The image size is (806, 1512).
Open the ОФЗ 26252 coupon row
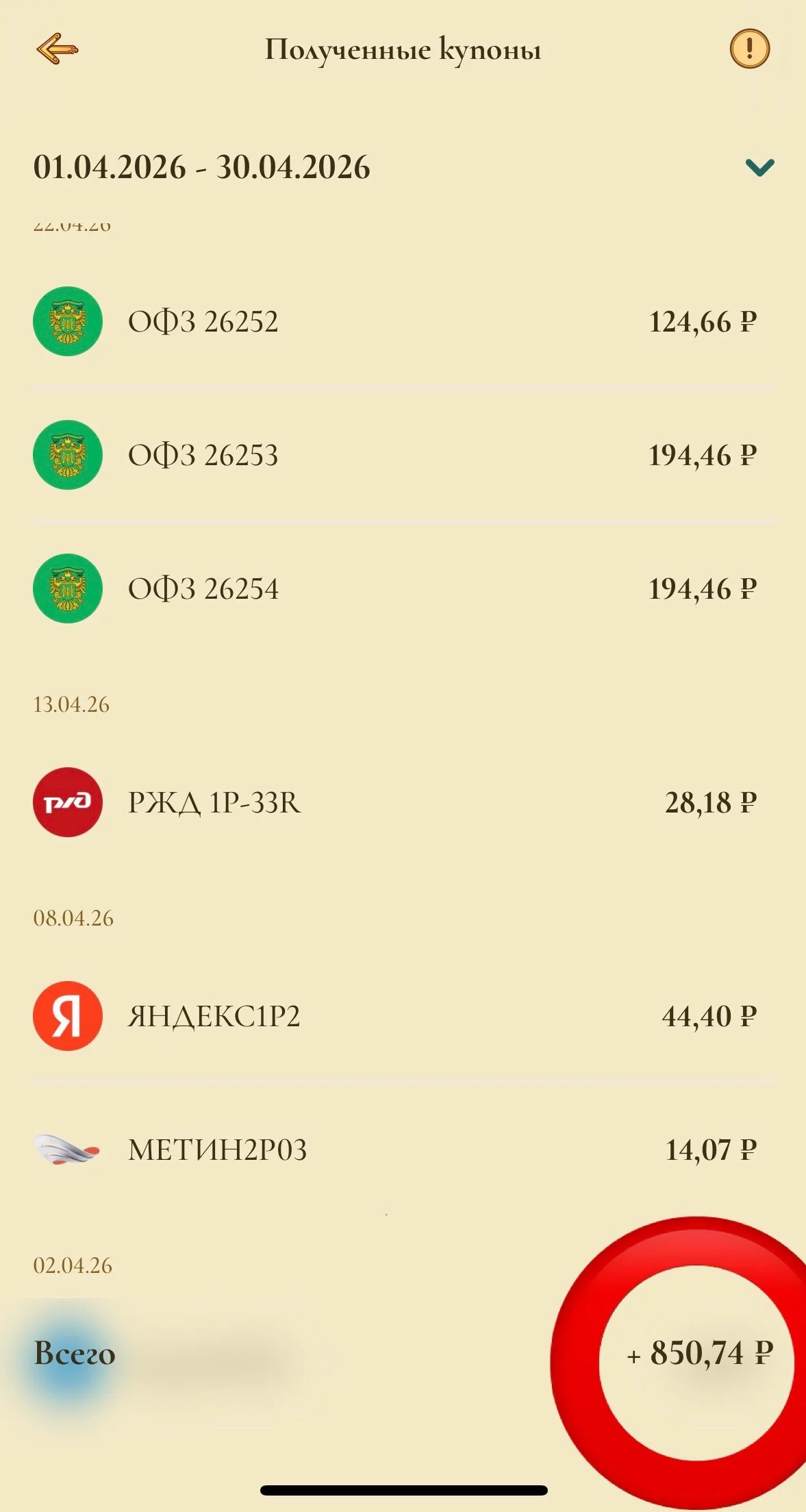pos(403,321)
